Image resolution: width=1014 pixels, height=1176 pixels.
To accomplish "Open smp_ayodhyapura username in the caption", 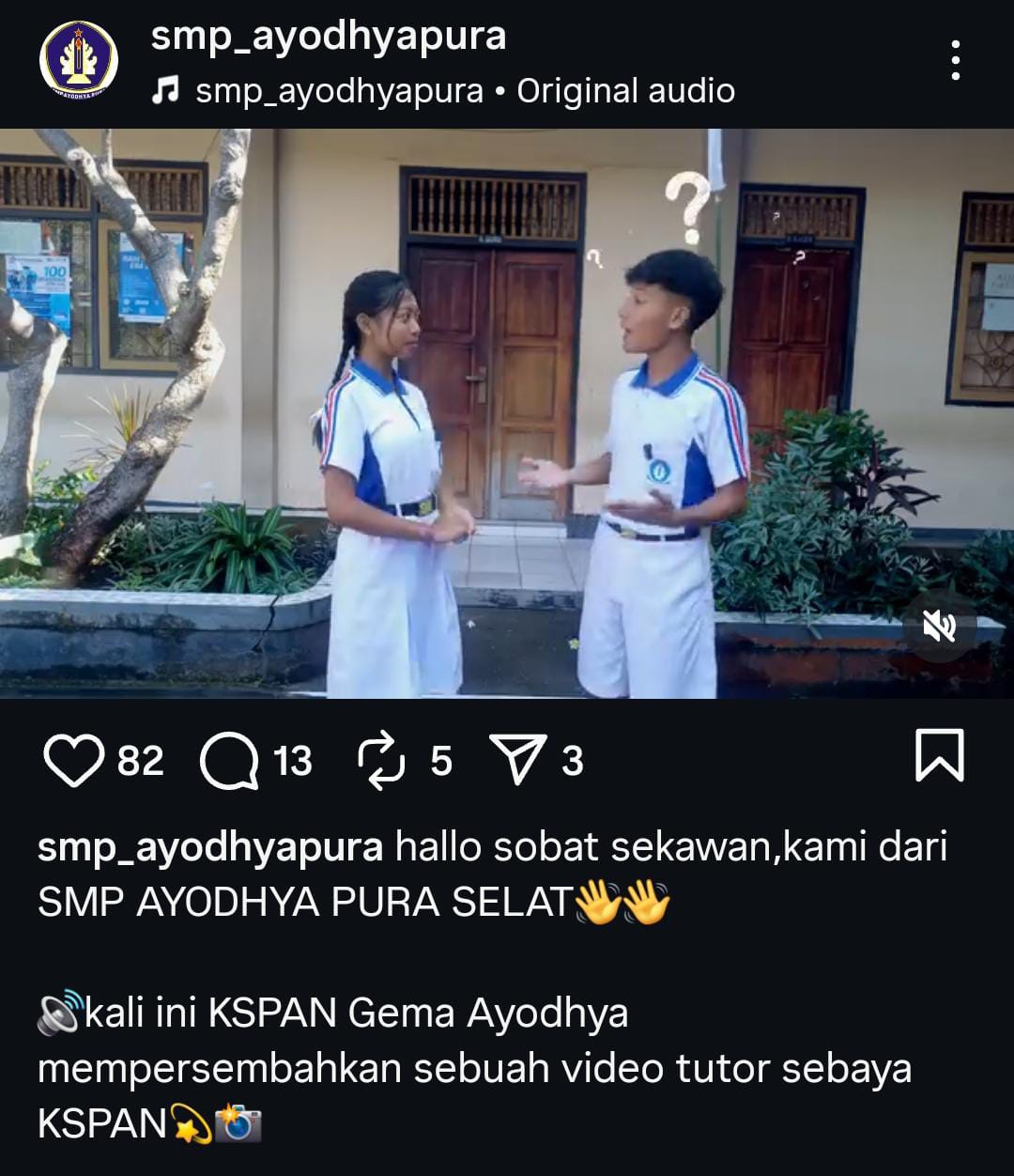I will coord(210,847).
